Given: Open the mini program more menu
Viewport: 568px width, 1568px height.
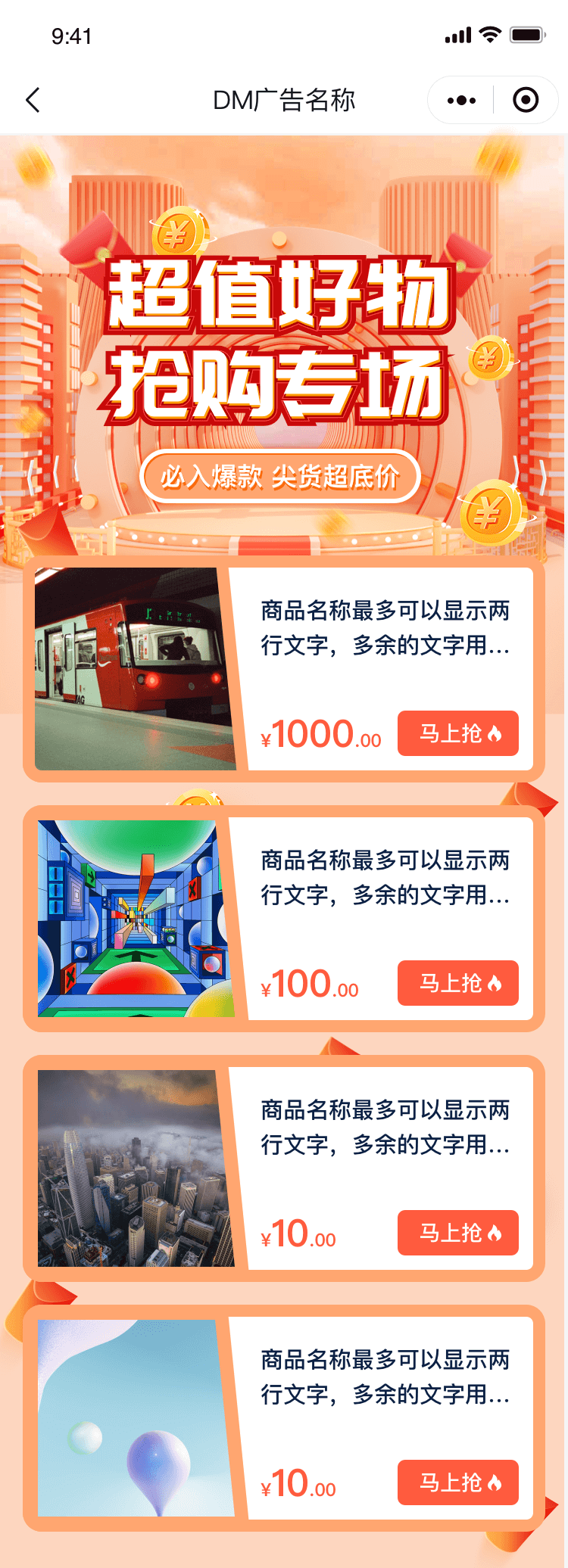Looking at the screenshot, I should tap(461, 100).
